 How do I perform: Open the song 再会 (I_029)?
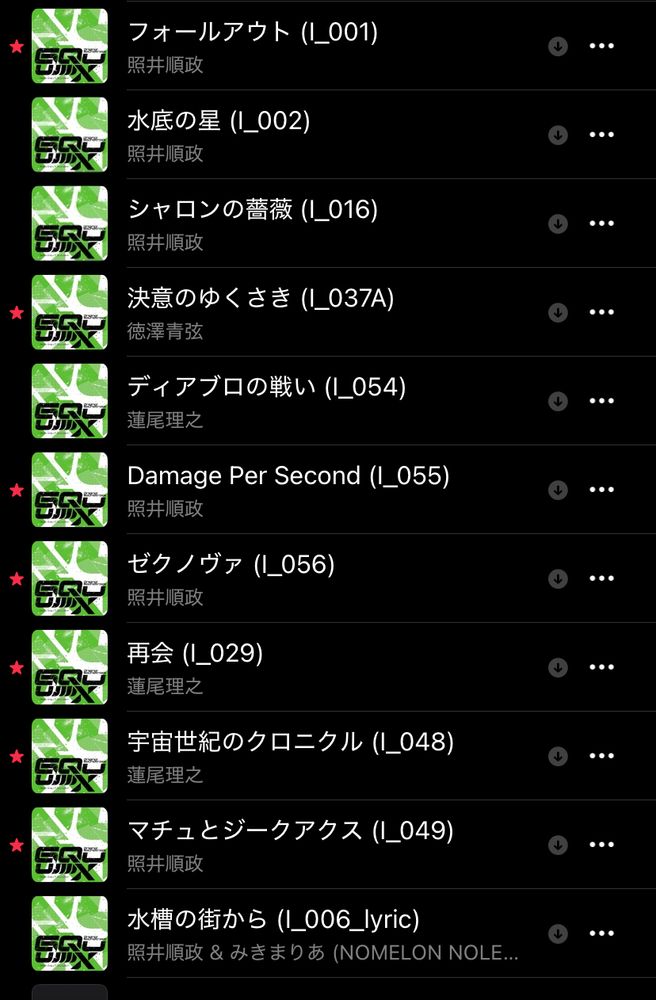click(195, 653)
